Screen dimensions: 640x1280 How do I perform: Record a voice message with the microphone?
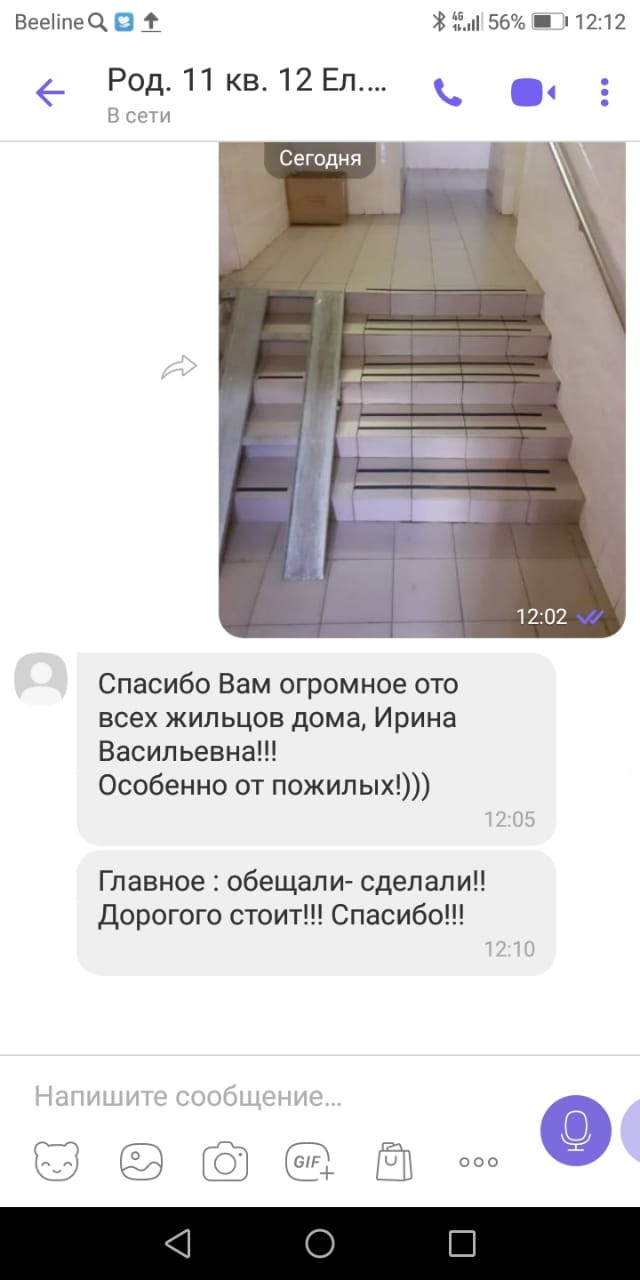575,1129
